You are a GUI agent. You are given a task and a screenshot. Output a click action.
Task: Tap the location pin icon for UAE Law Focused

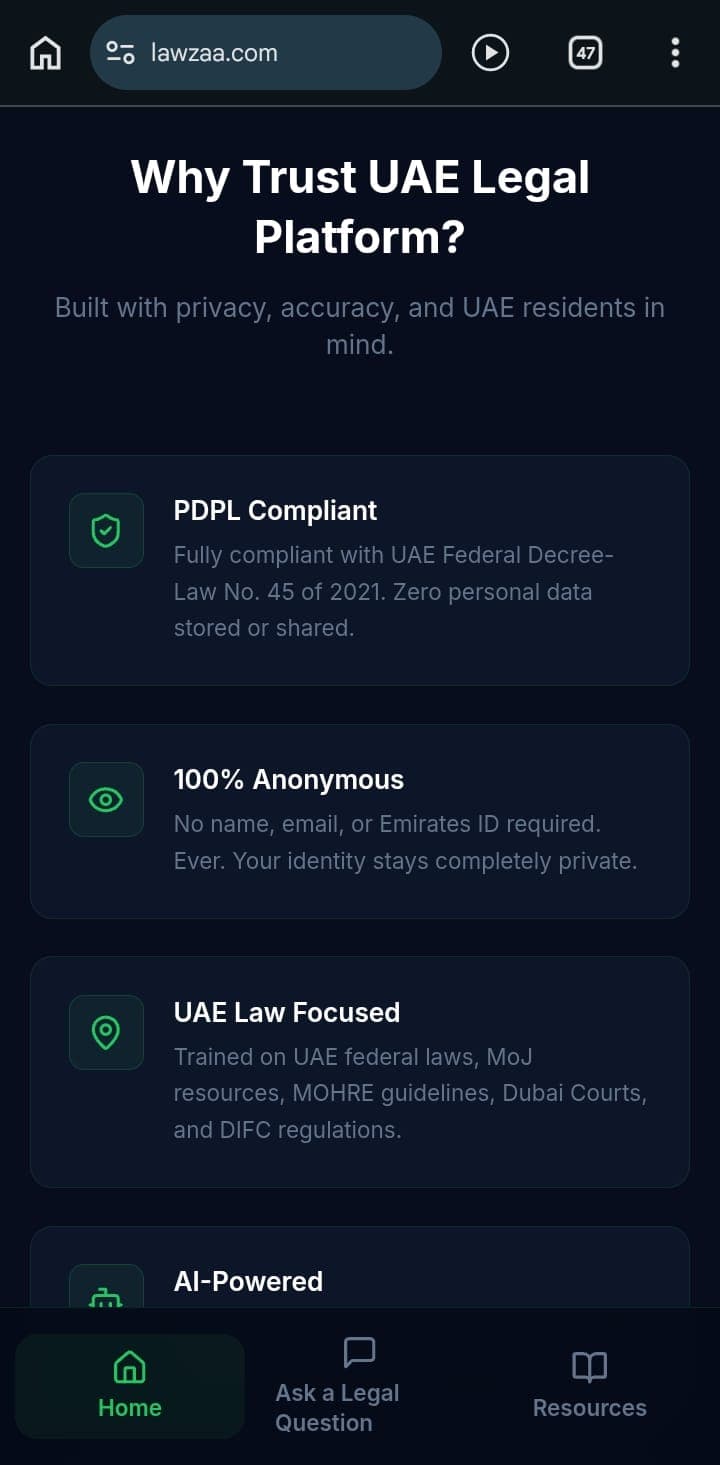tap(106, 1032)
